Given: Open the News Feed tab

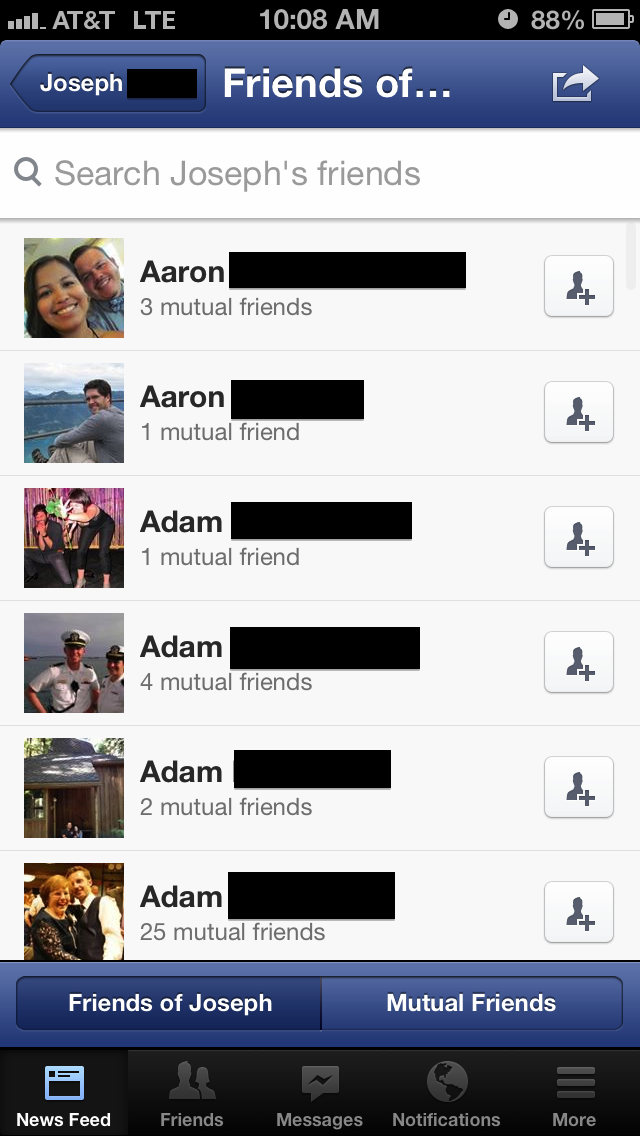Looking at the screenshot, I should point(64,1094).
